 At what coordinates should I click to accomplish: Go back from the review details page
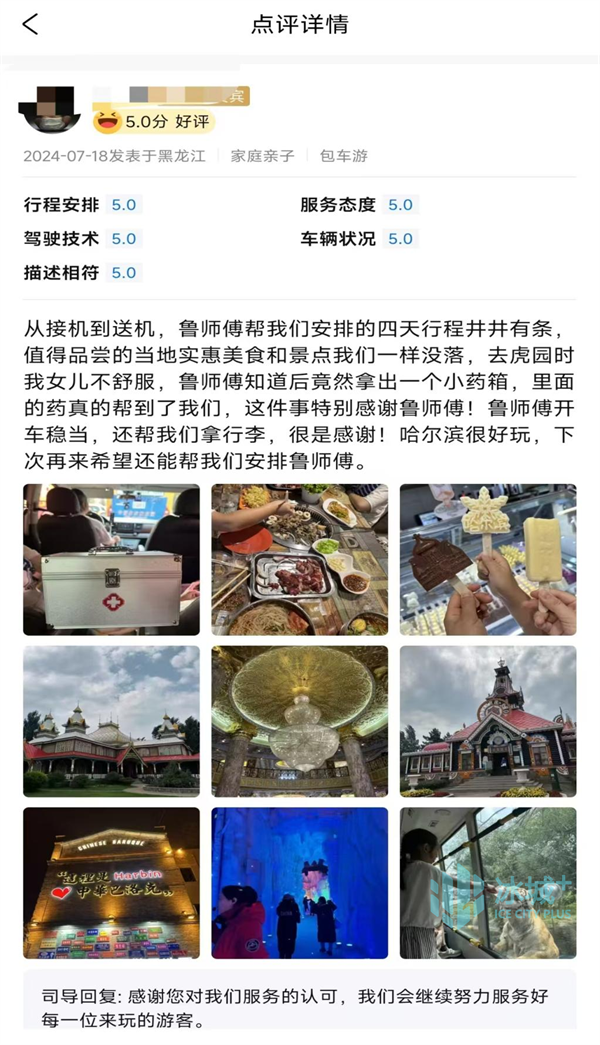click(30, 24)
